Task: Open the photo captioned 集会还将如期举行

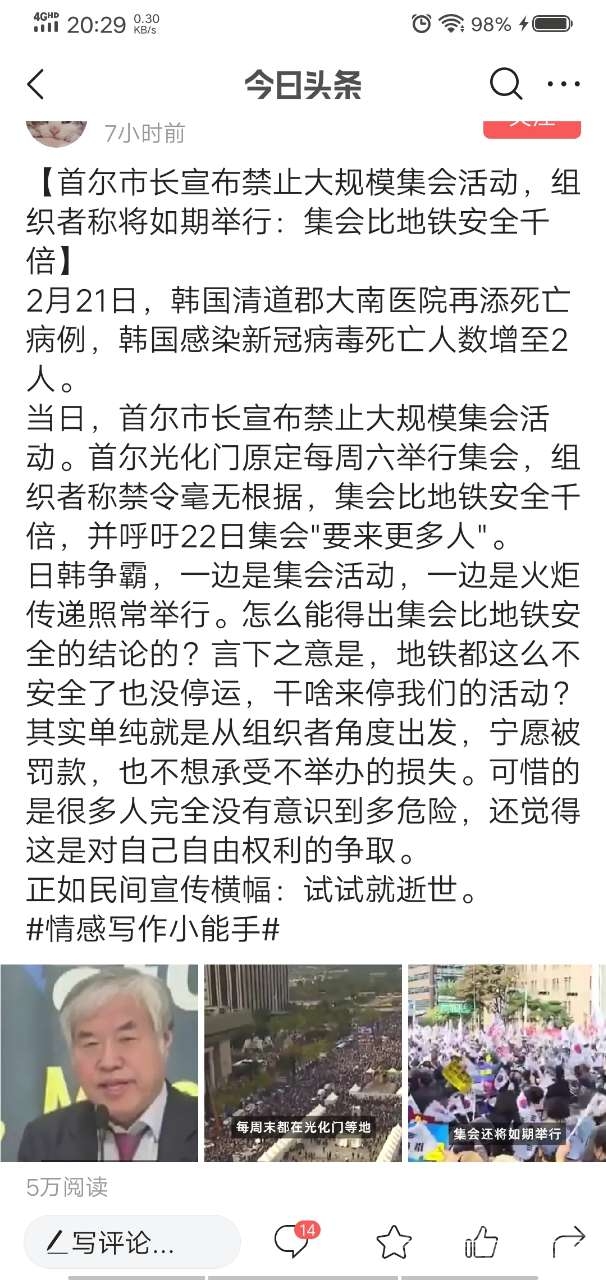Action: (x=506, y=1062)
